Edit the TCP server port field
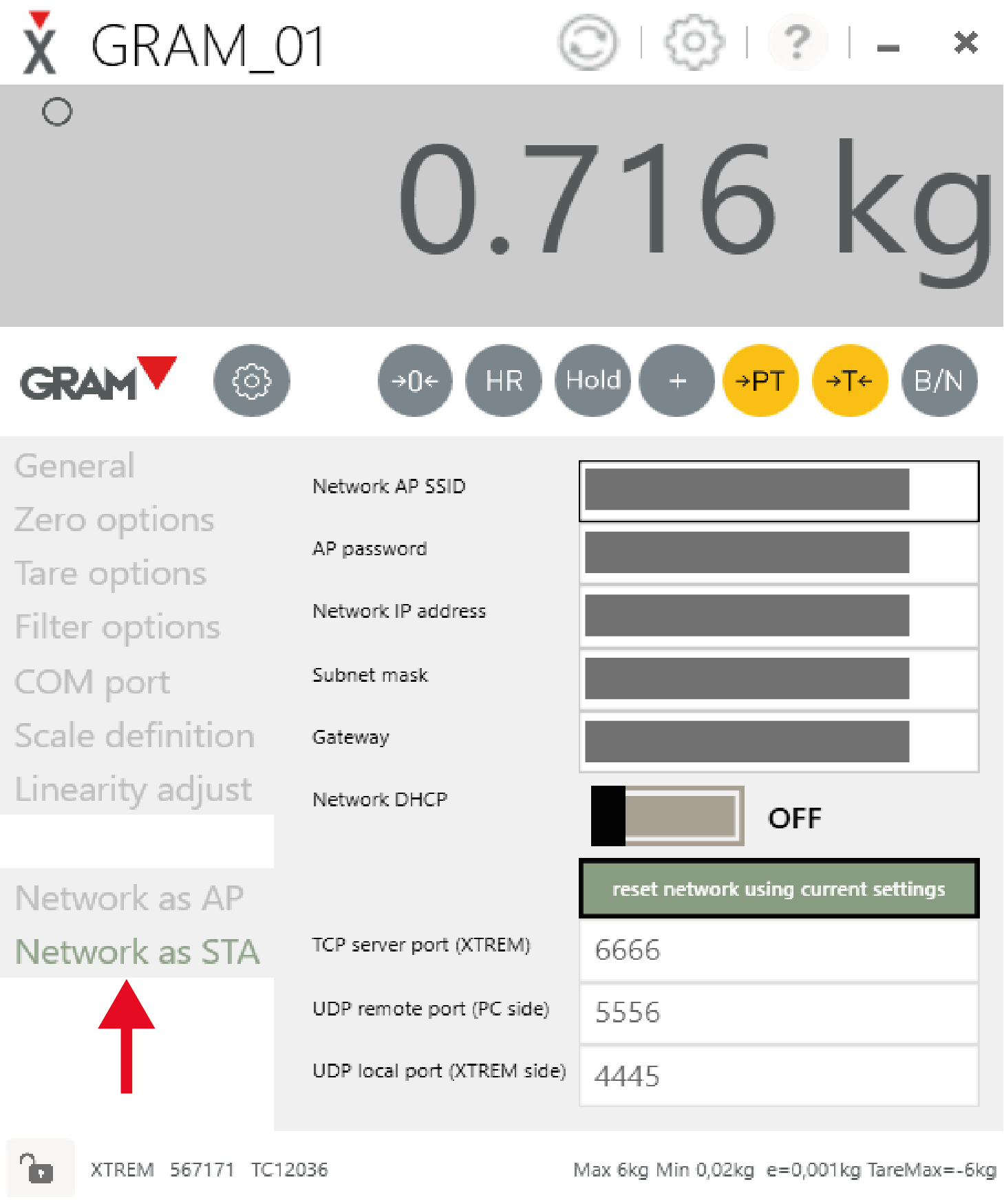The width and height of the screenshot is (1004, 1204). pos(778,950)
